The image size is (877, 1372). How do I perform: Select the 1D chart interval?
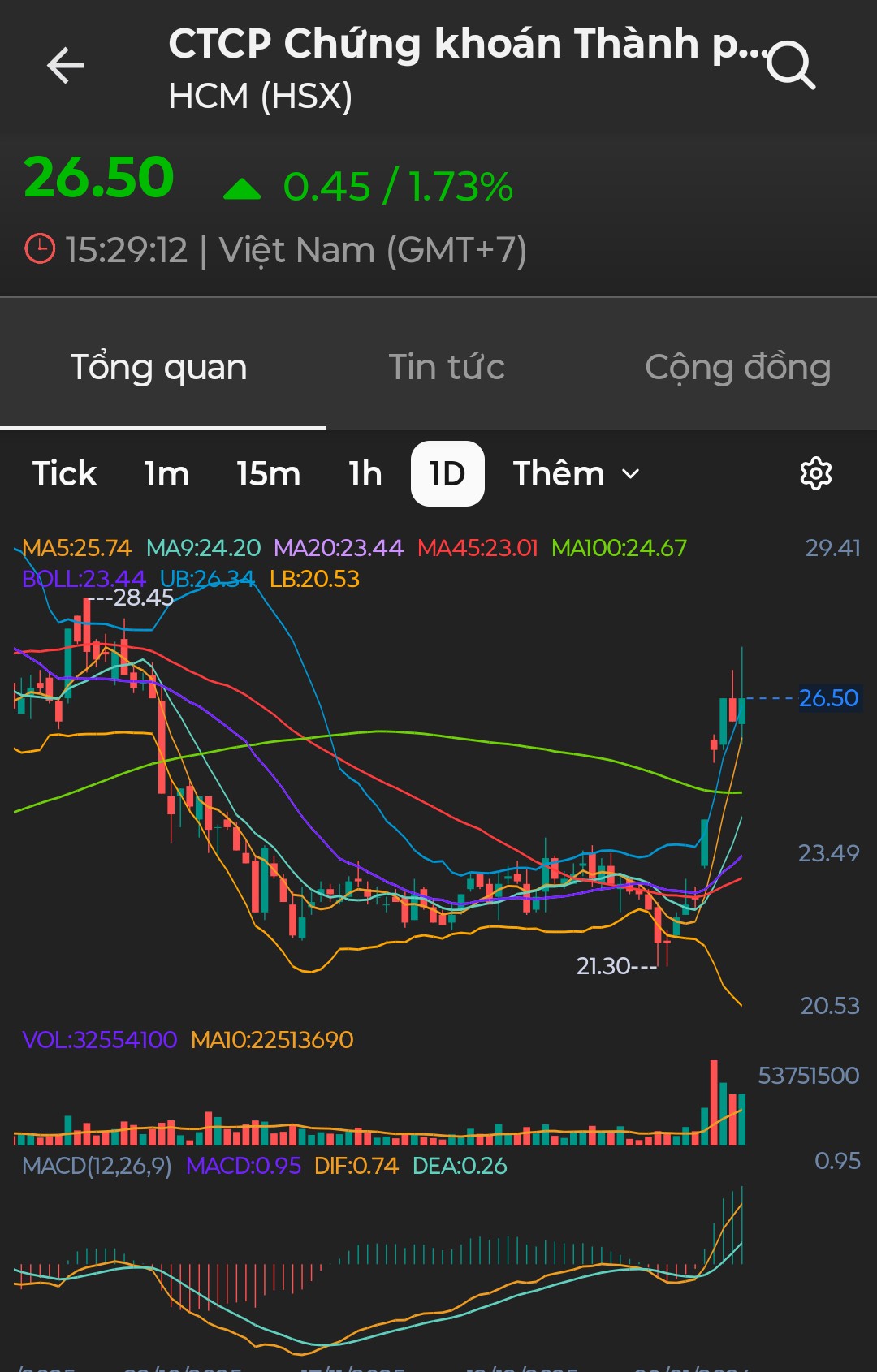coord(447,474)
